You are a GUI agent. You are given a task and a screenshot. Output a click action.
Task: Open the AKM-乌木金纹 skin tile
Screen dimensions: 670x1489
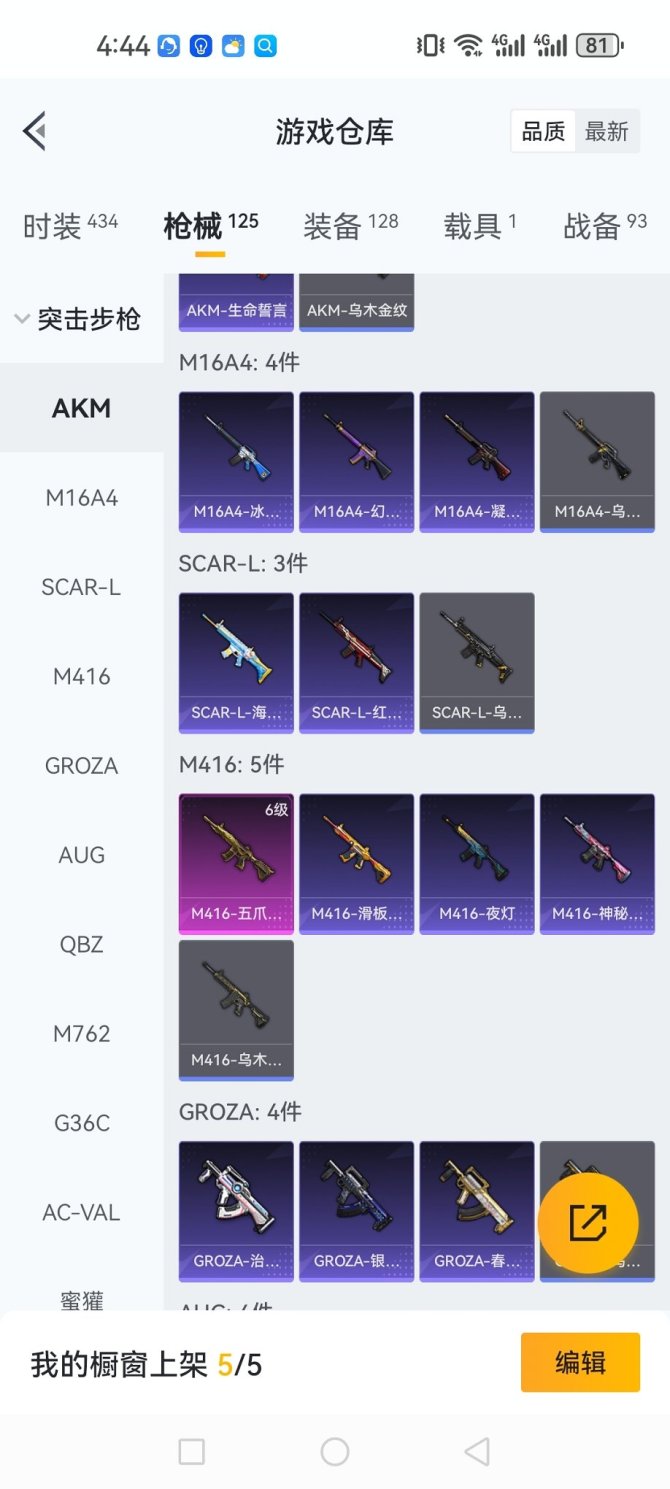356,300
